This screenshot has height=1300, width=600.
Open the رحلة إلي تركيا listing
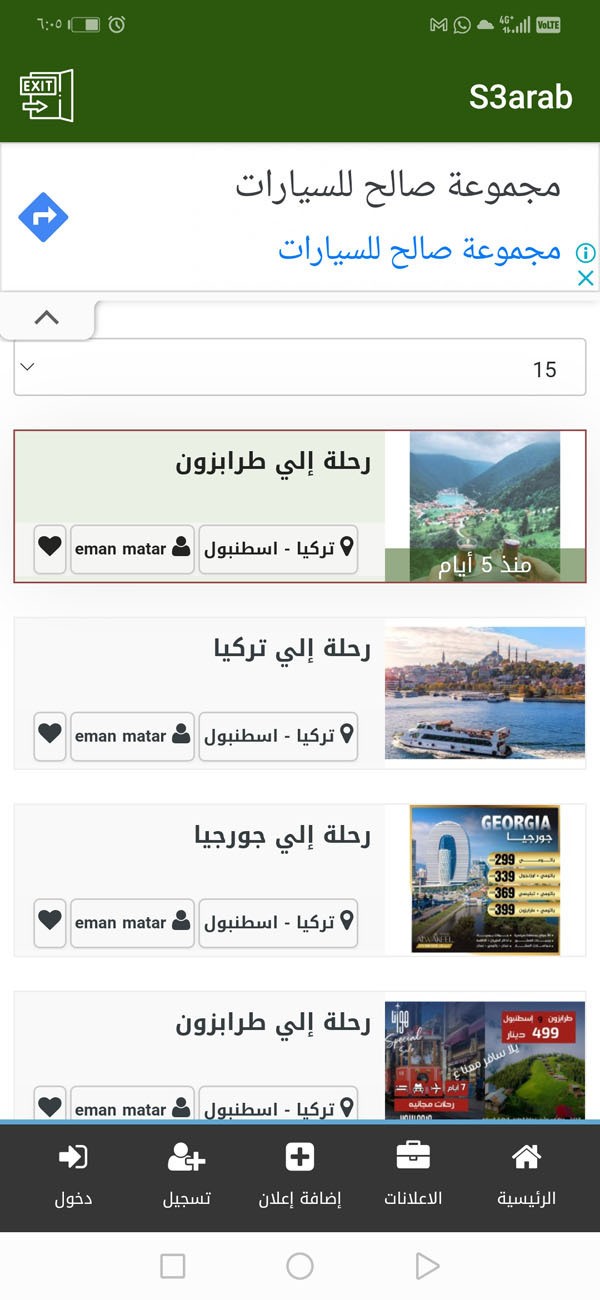292,650
